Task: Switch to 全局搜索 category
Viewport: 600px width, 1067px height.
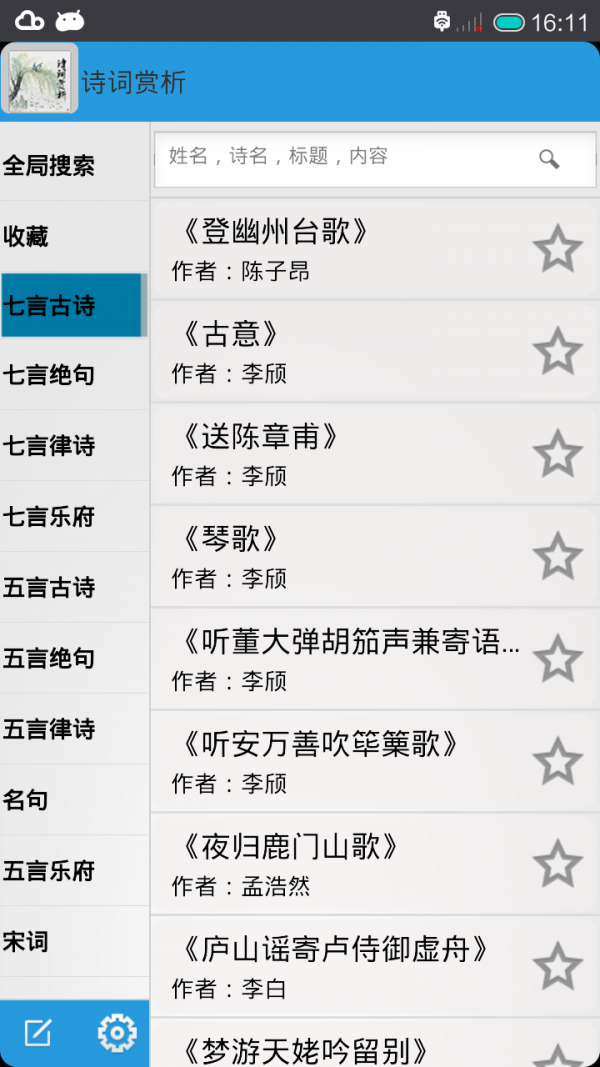Action: tap(74, 165)
